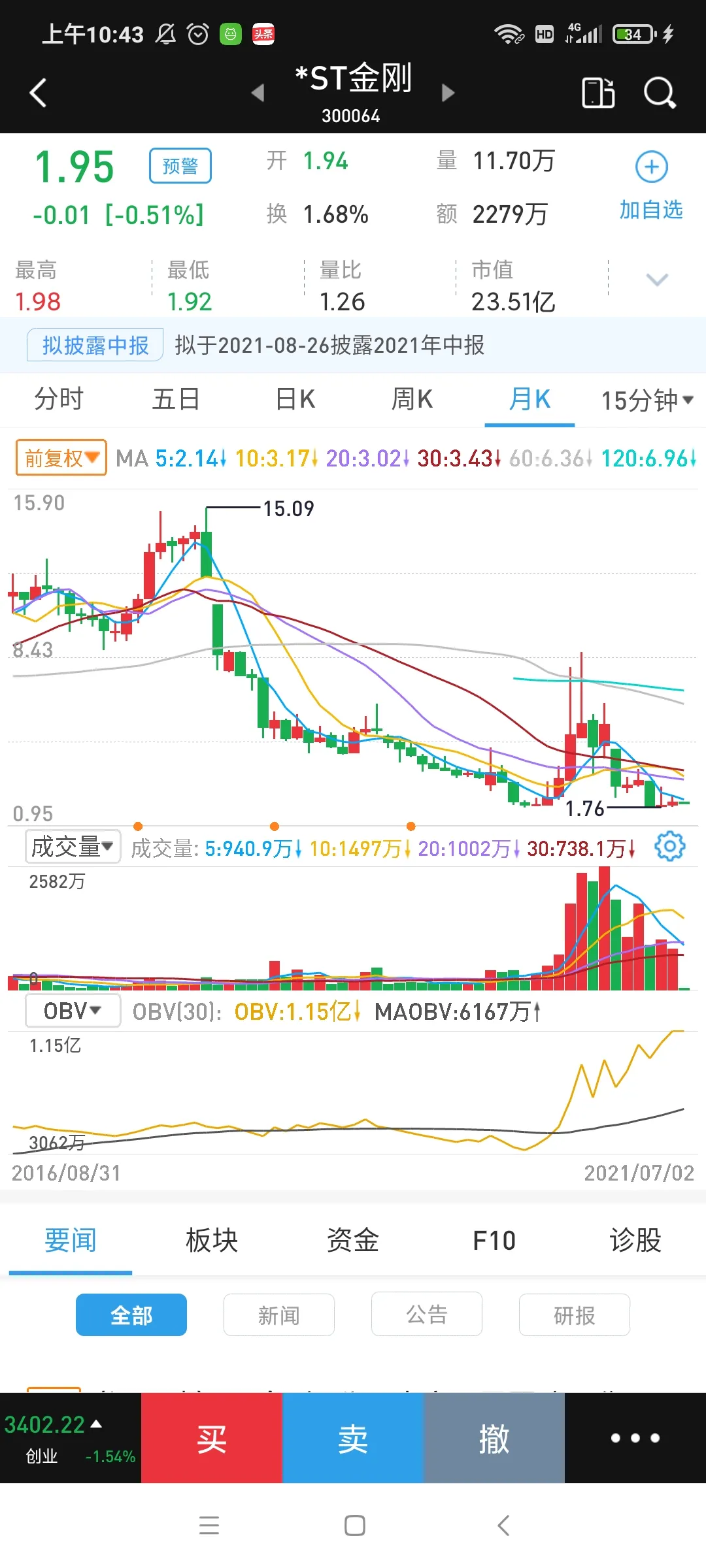
Task: Switch to the 资金 tab
Action: point(353,1240)
